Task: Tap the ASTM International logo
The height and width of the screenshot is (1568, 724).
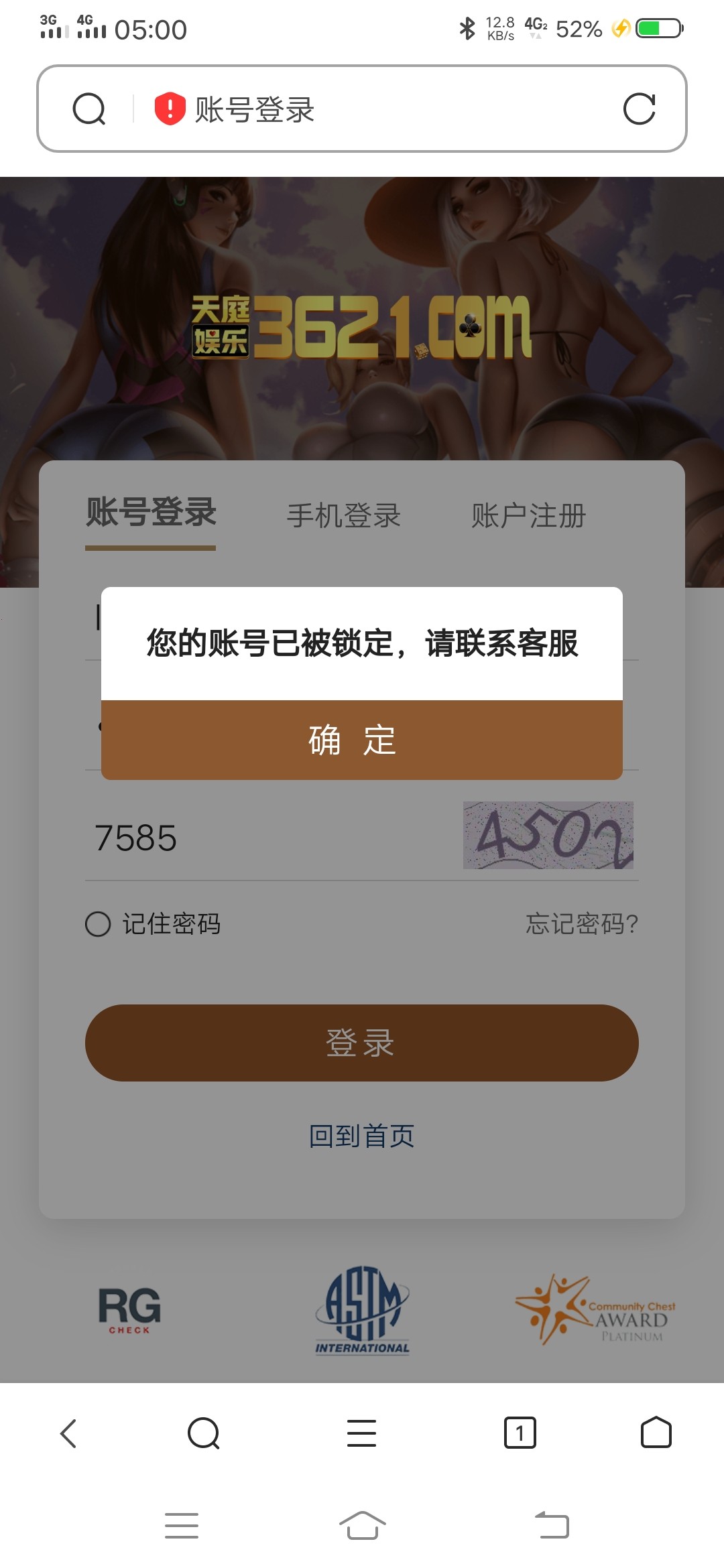Action: 362,1313
